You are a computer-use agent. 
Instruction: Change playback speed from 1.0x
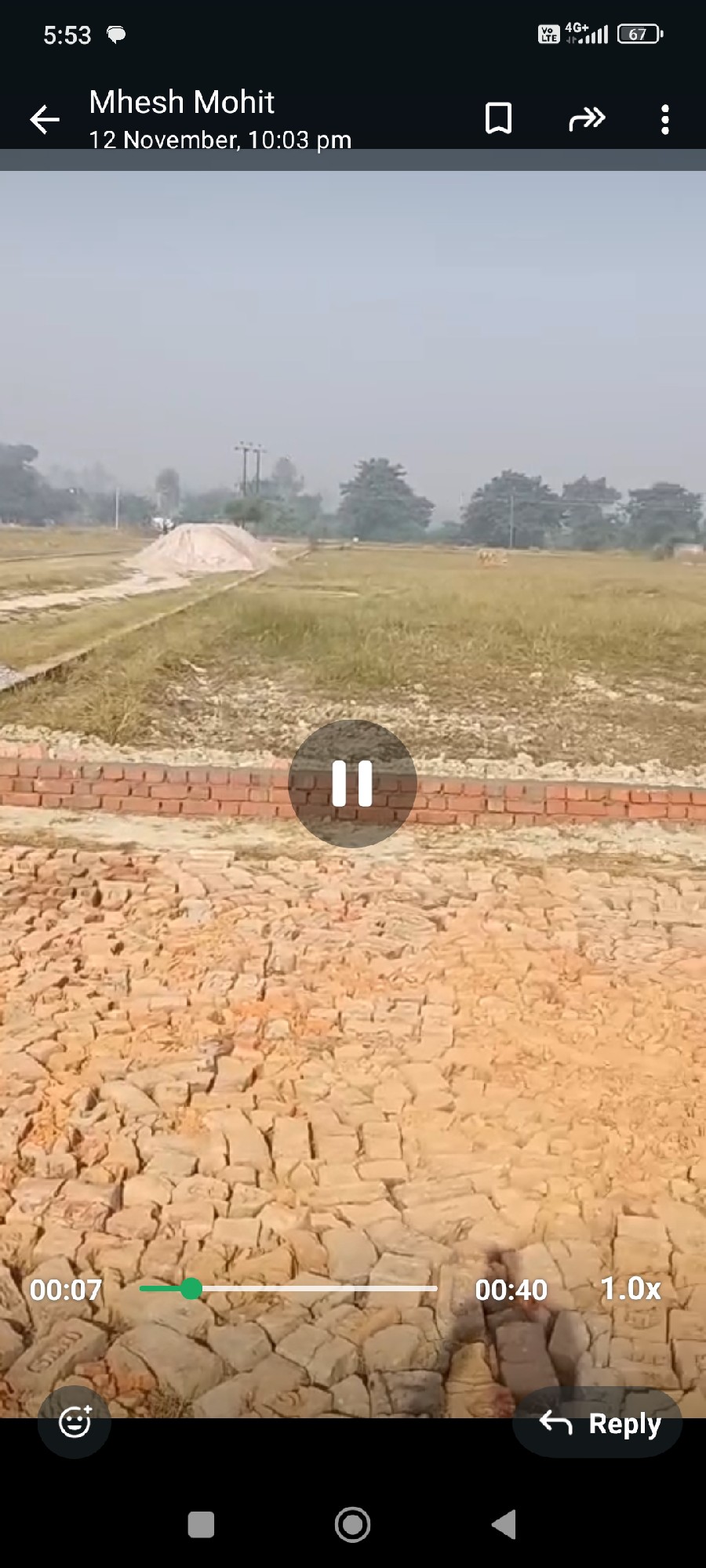point(631,1290)
